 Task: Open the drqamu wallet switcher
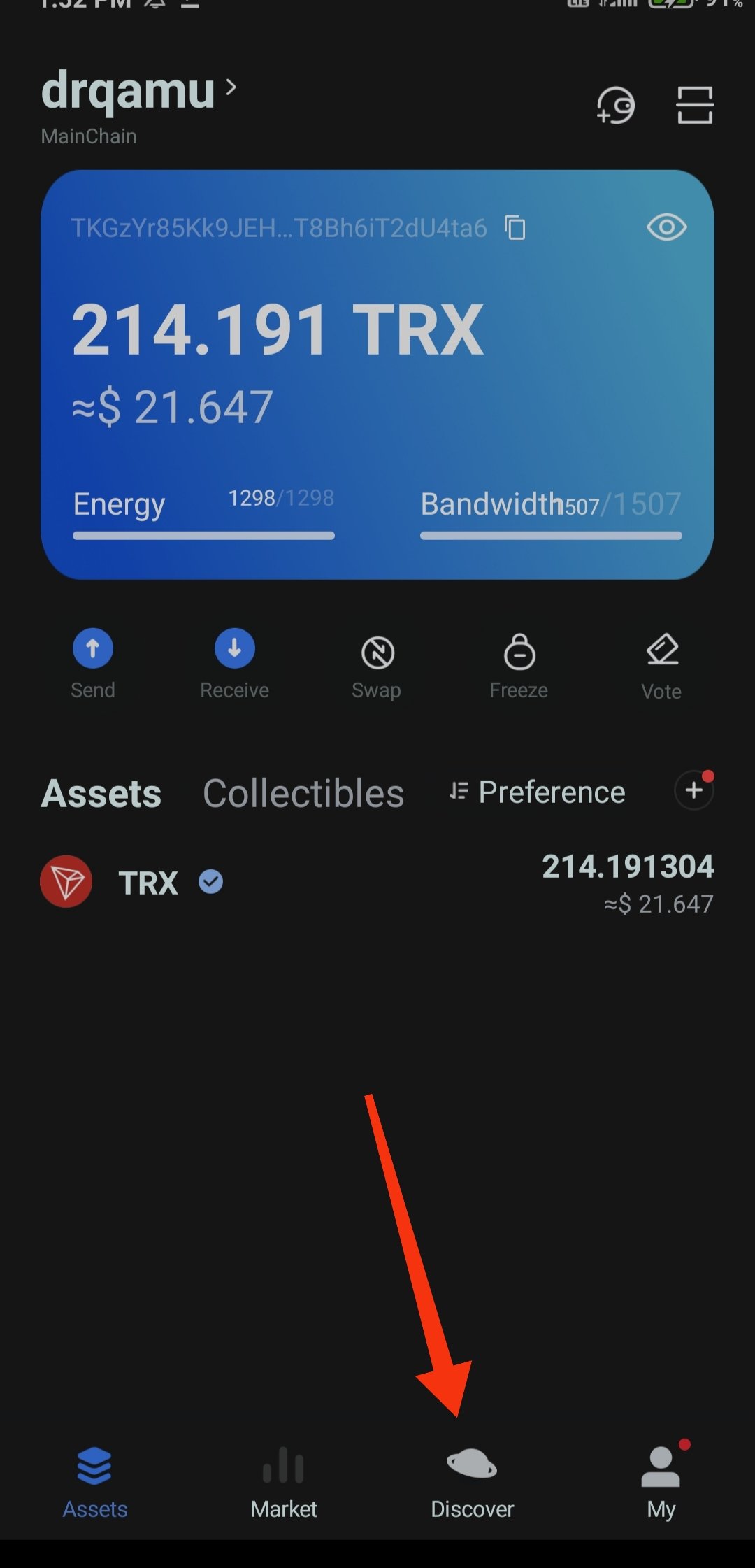[138, 91]
